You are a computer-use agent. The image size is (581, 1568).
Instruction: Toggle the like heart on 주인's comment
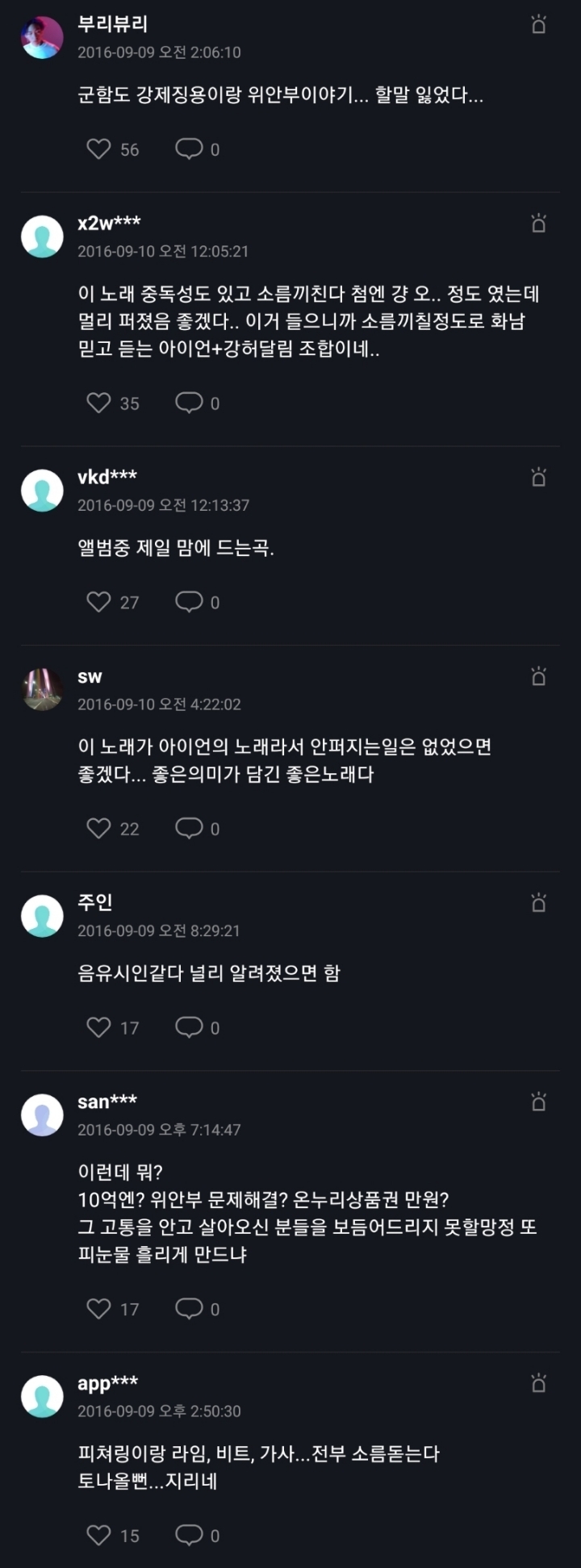100,1027
